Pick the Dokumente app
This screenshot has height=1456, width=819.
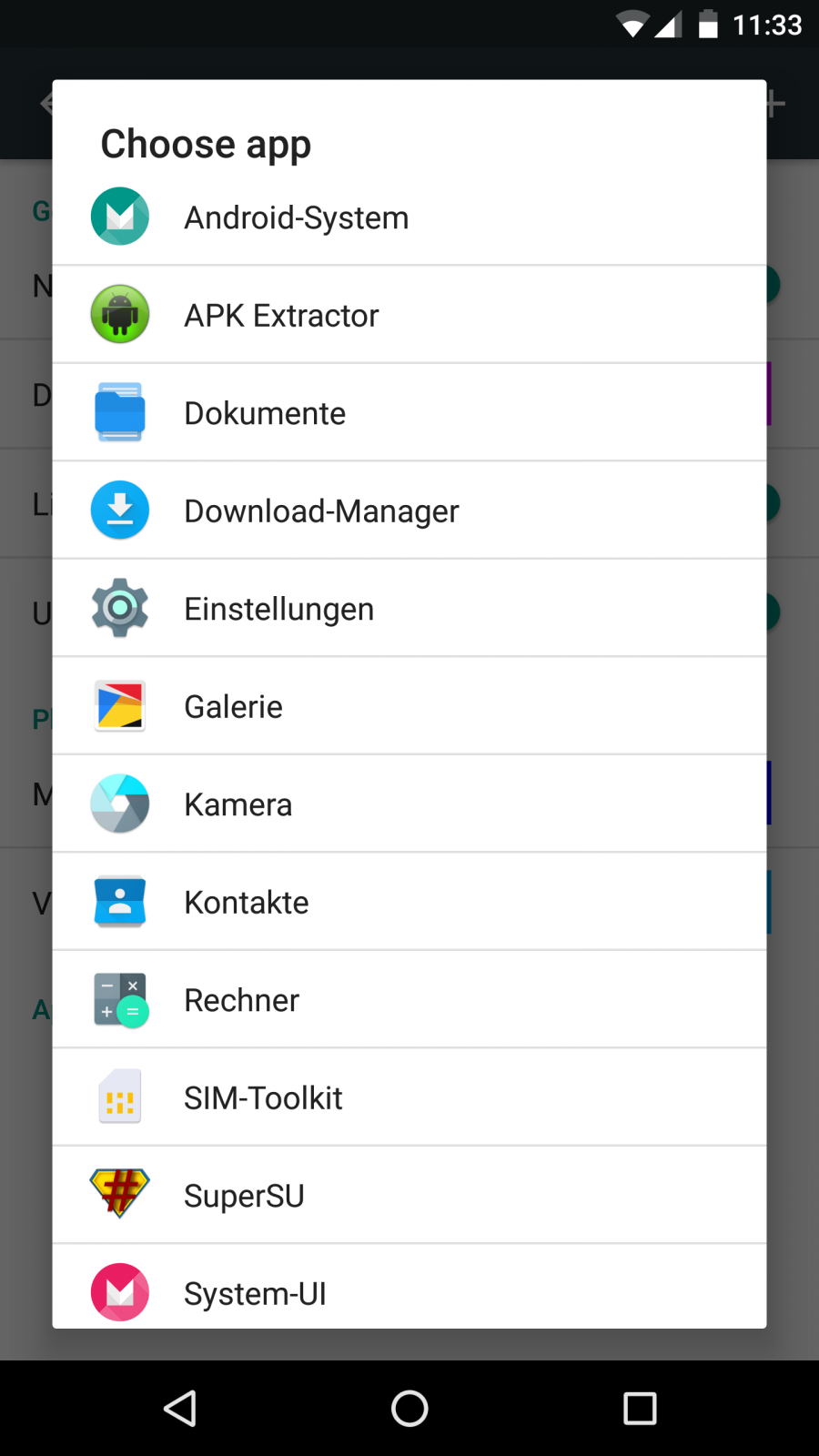(x=265, y=413)
